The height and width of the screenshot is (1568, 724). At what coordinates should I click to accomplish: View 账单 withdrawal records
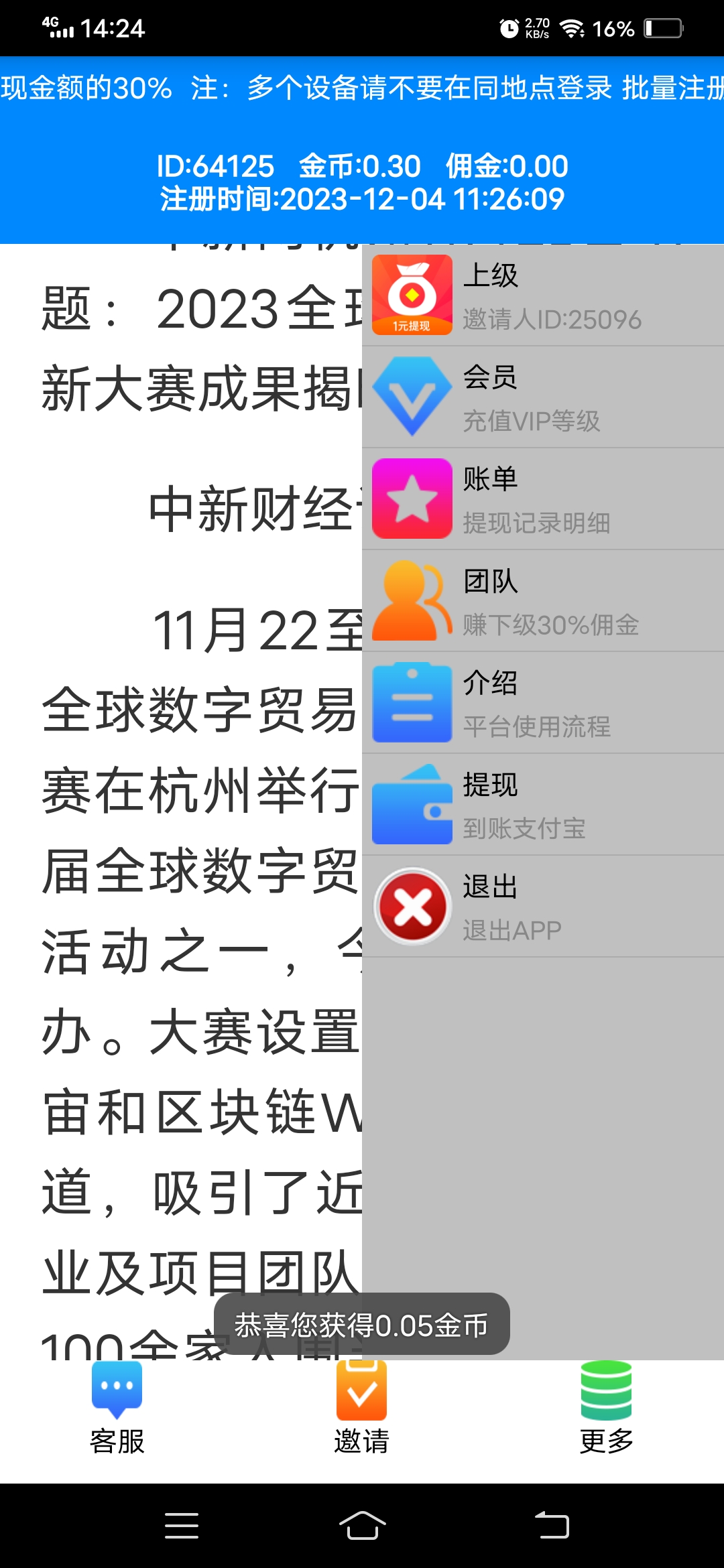543,499
